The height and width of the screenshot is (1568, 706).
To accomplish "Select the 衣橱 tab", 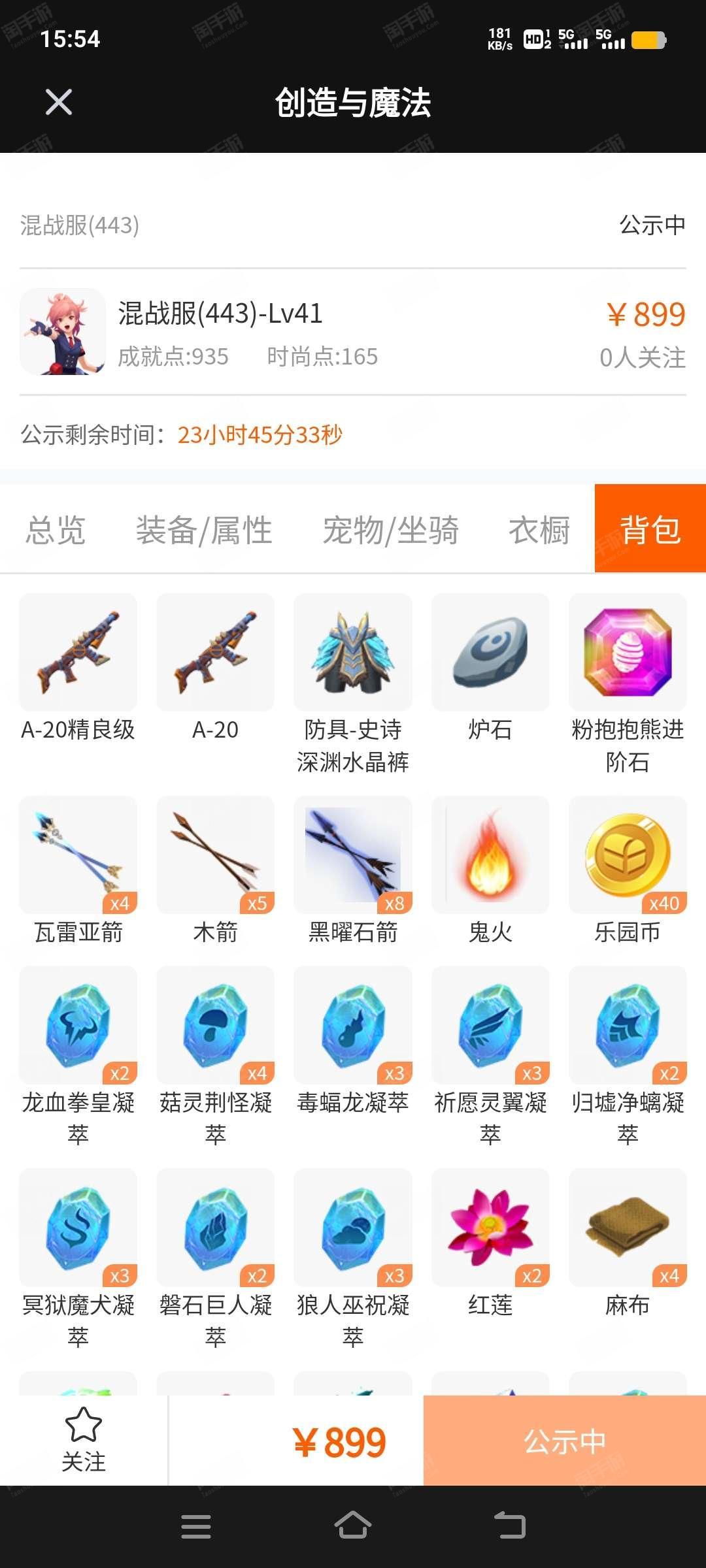I will pos(539,529).
